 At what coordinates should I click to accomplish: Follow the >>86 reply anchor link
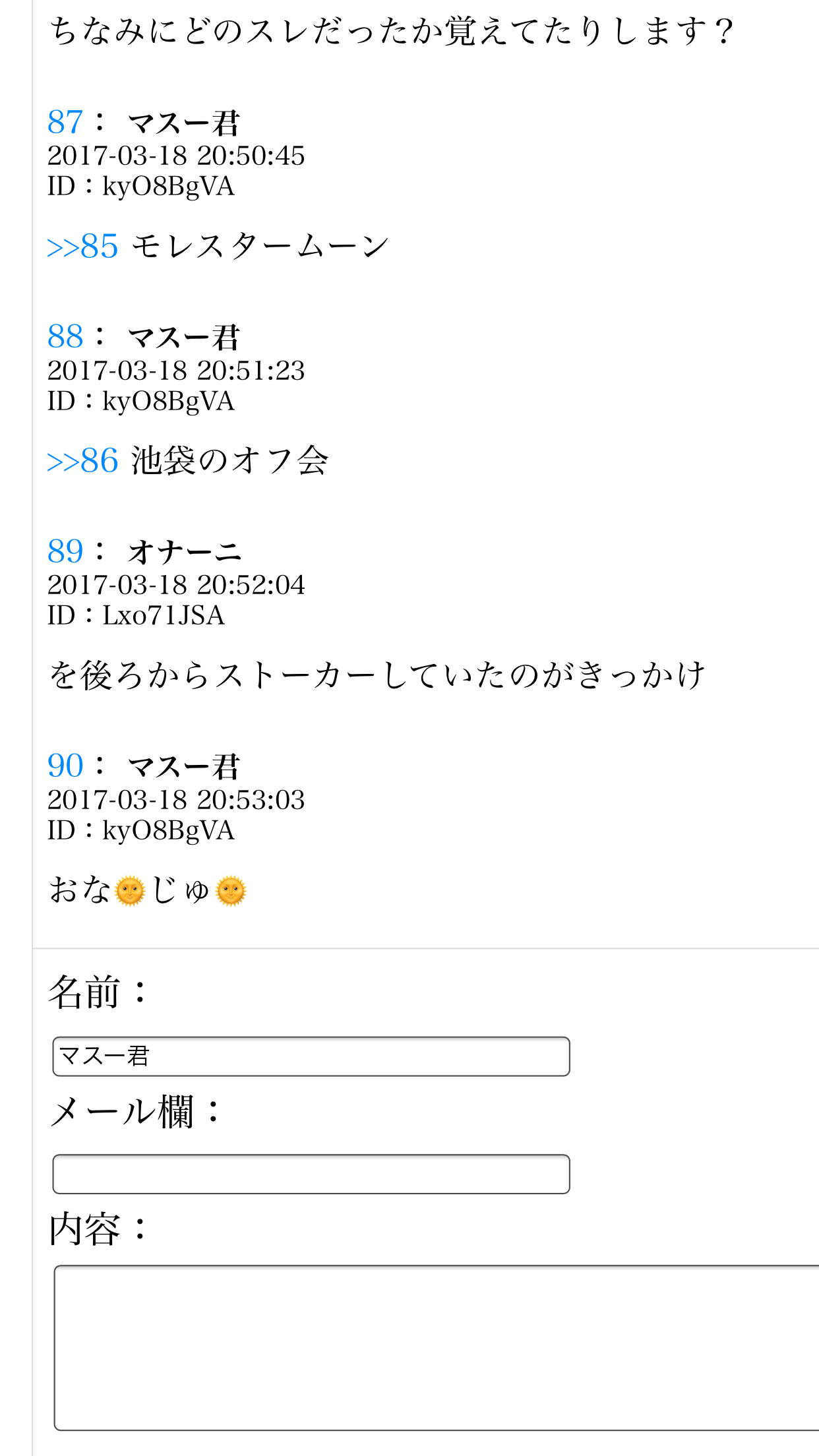click(82, 461)
